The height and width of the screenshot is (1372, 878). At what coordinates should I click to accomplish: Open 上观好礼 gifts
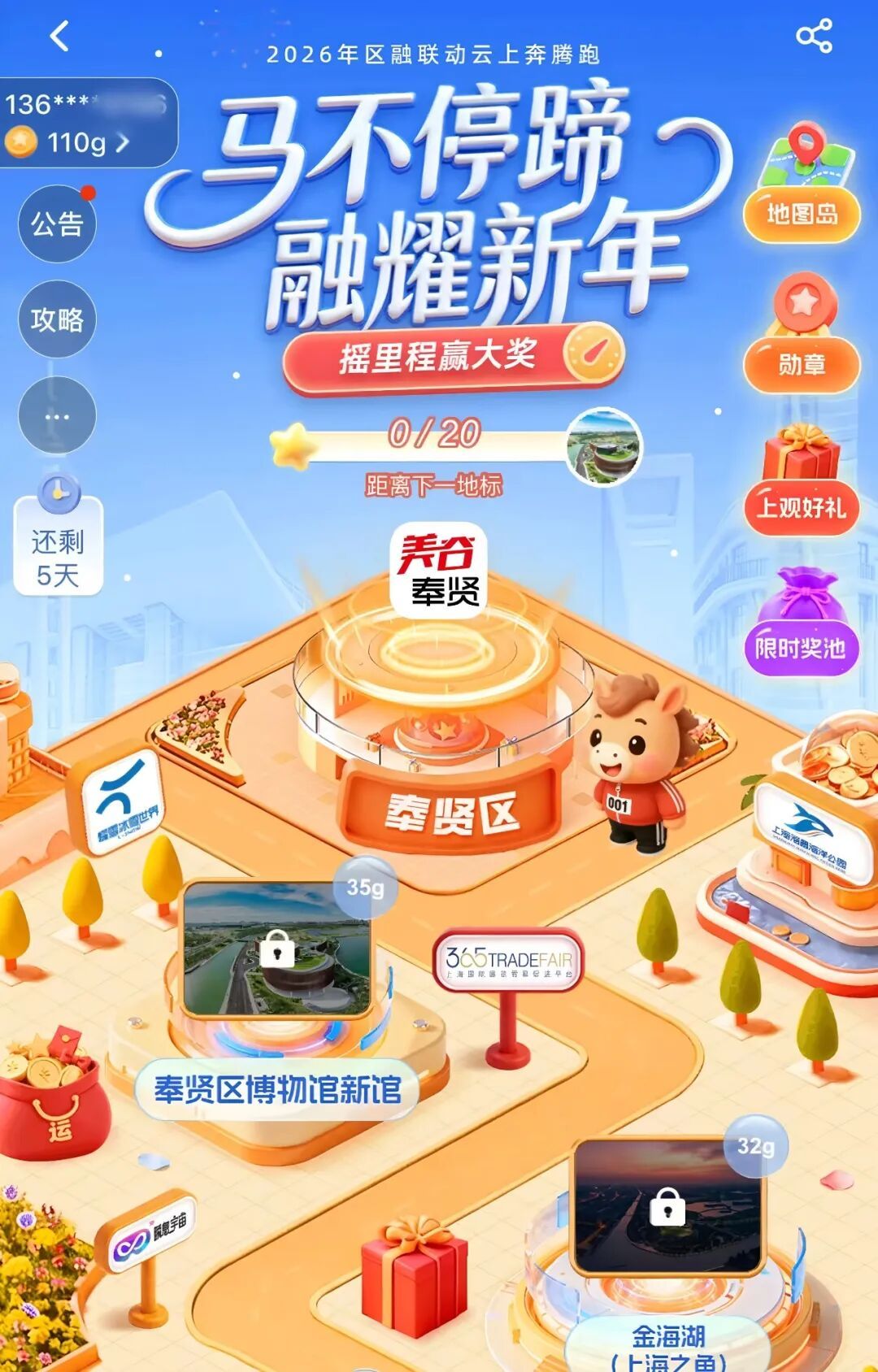(x=802, y=506)
